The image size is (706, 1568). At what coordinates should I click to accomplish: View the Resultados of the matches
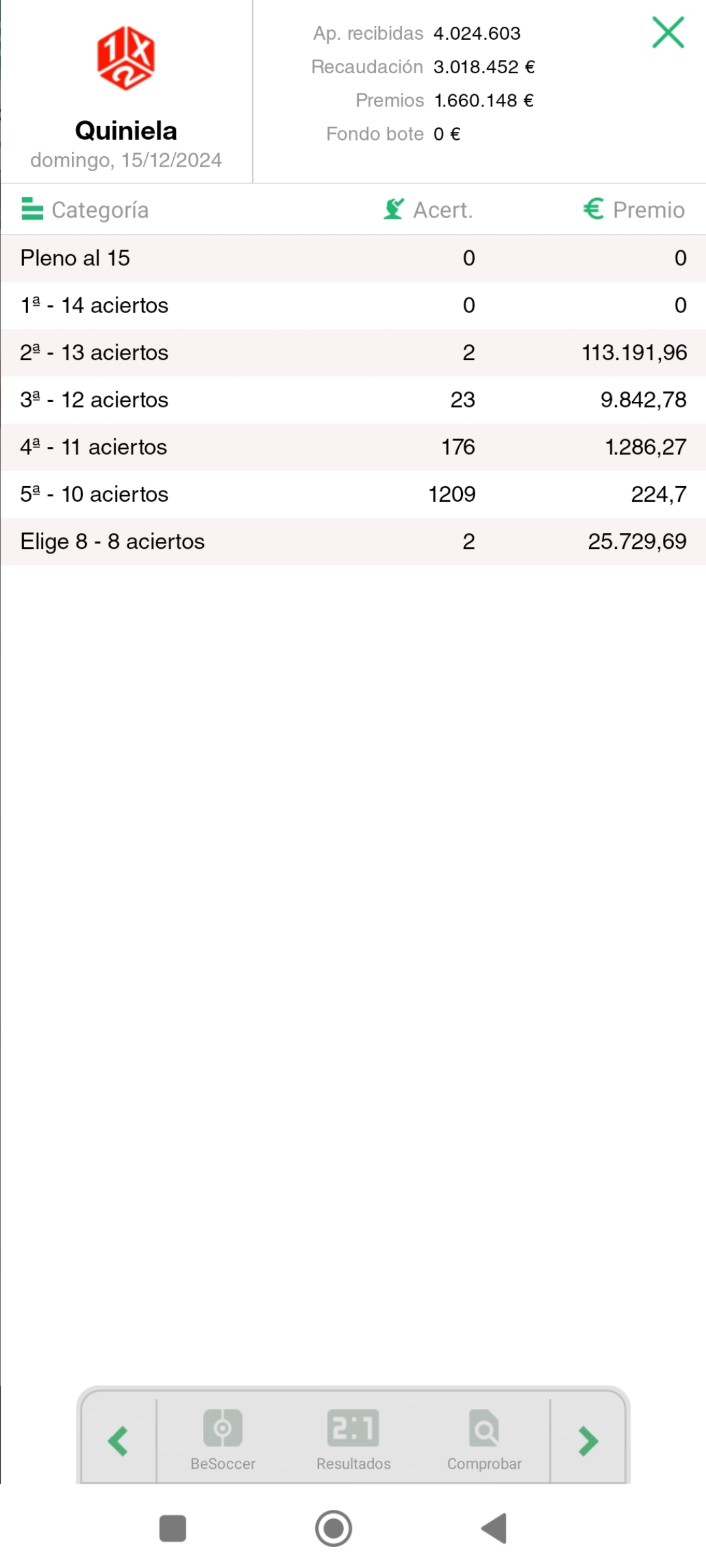coord(354,1440)
